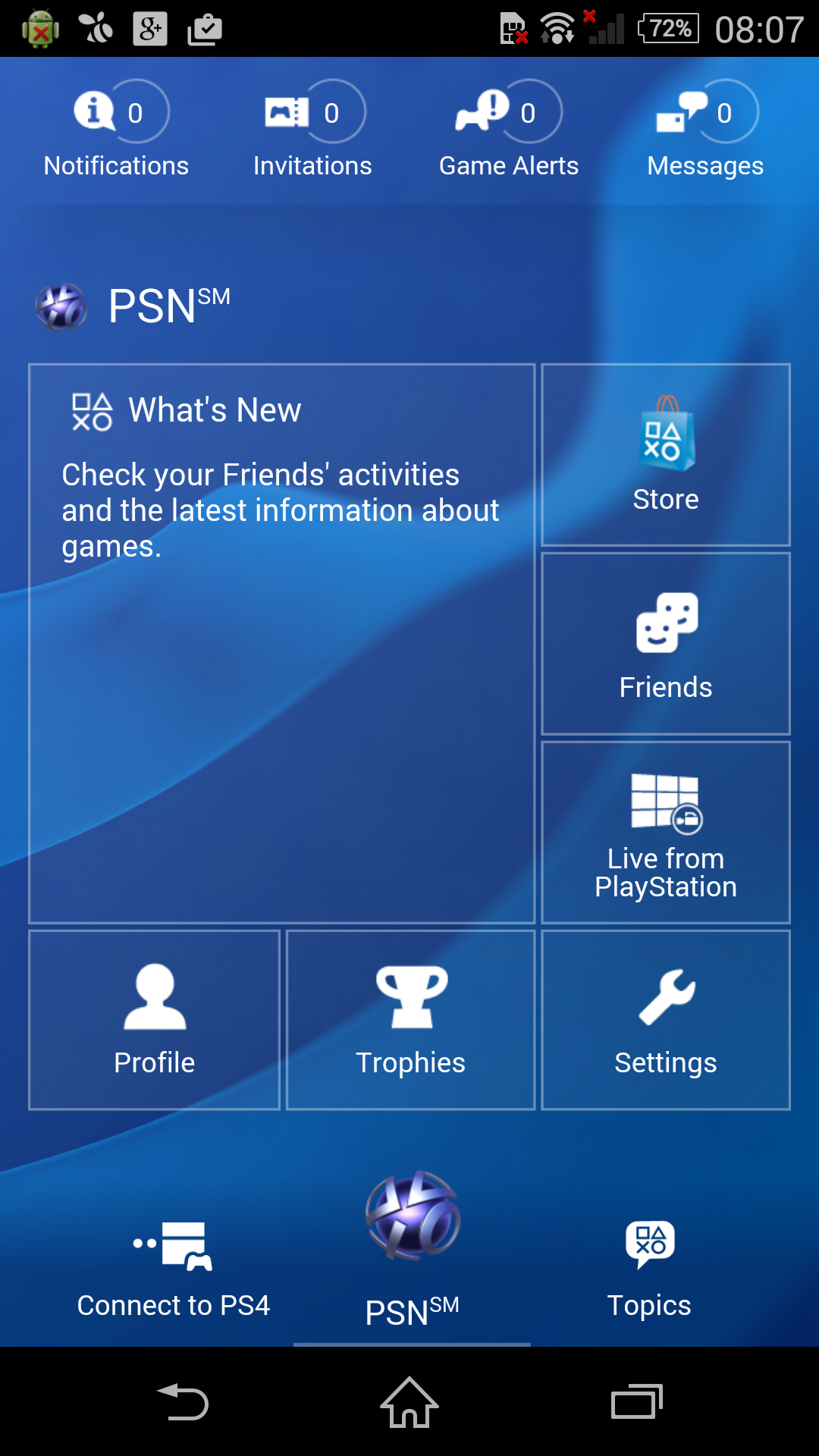Open the Trophies tile
Screen dimensions: 819x1456
click(411, 1020)
